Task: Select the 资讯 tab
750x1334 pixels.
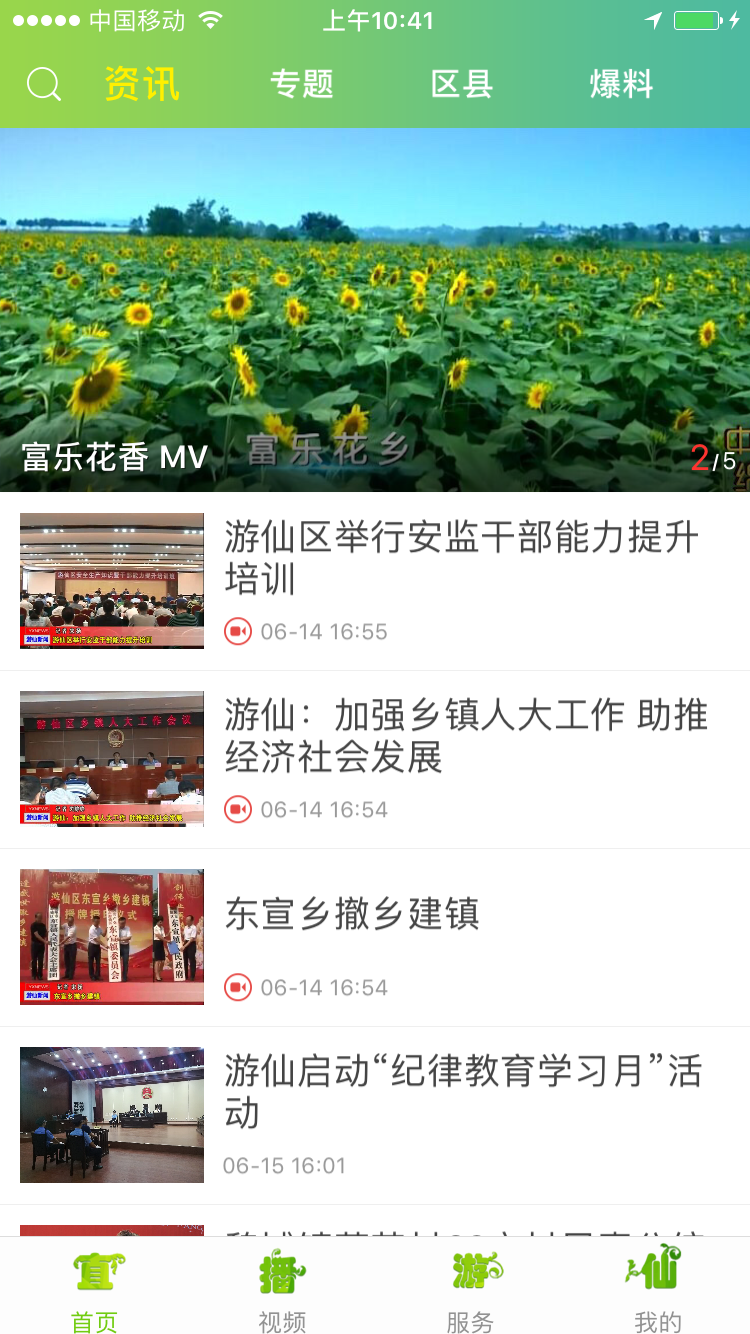Action: pos(142,84)
